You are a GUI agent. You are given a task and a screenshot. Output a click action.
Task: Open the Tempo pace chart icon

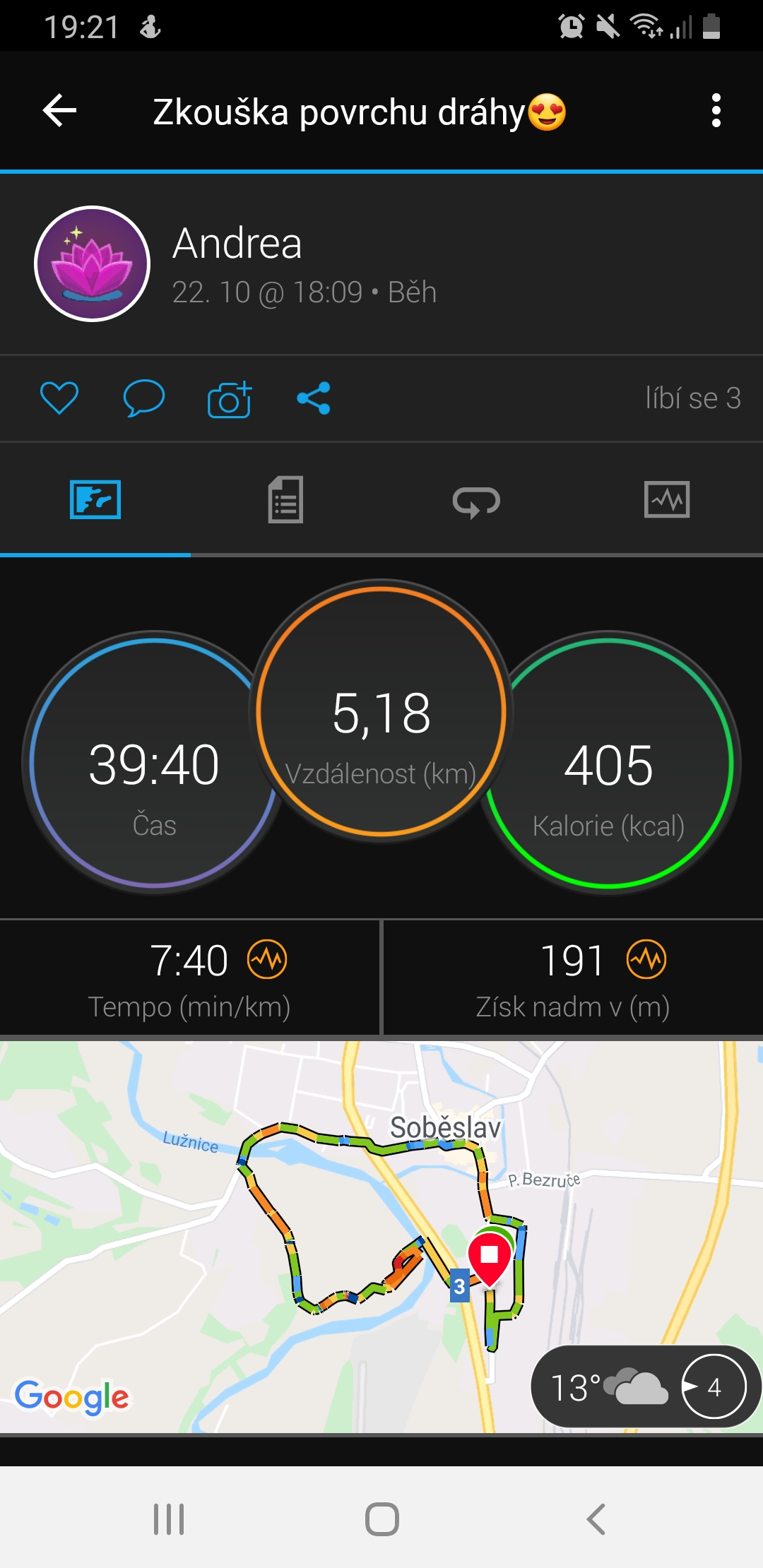pos(267,959)
